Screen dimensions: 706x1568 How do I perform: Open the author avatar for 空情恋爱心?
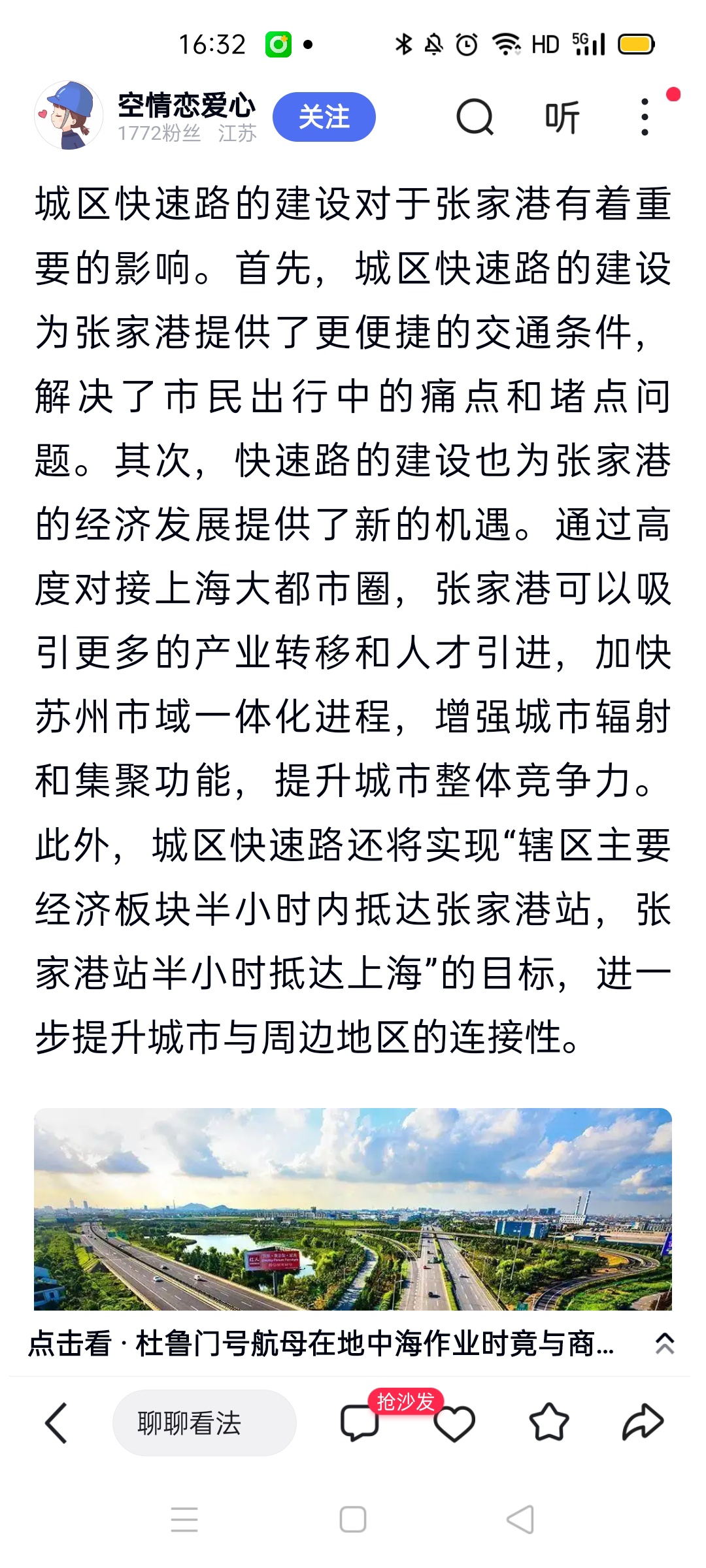pyautogui.click(x=69, y=116)
